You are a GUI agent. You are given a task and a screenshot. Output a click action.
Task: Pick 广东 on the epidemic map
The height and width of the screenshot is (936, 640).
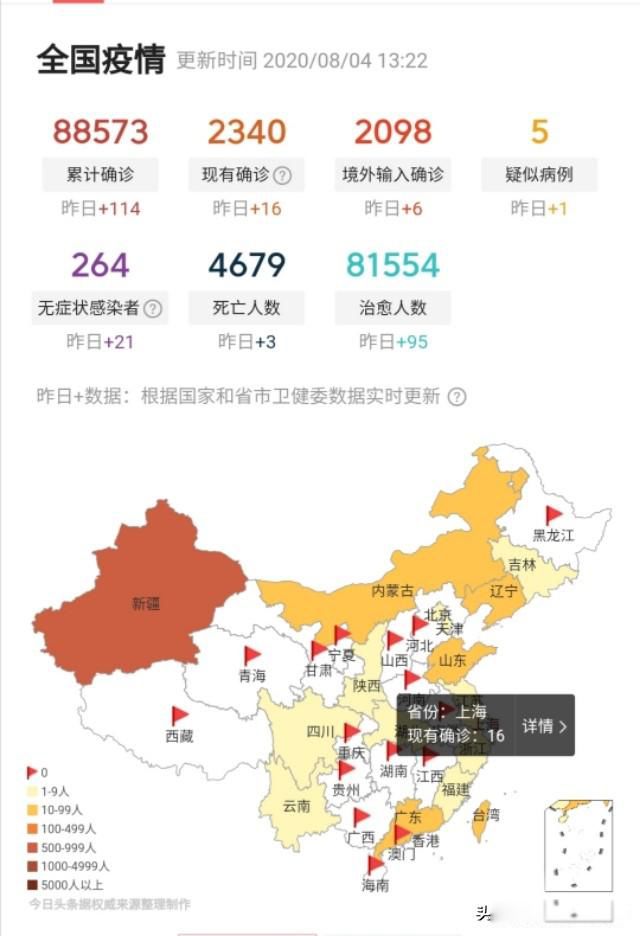405,817
